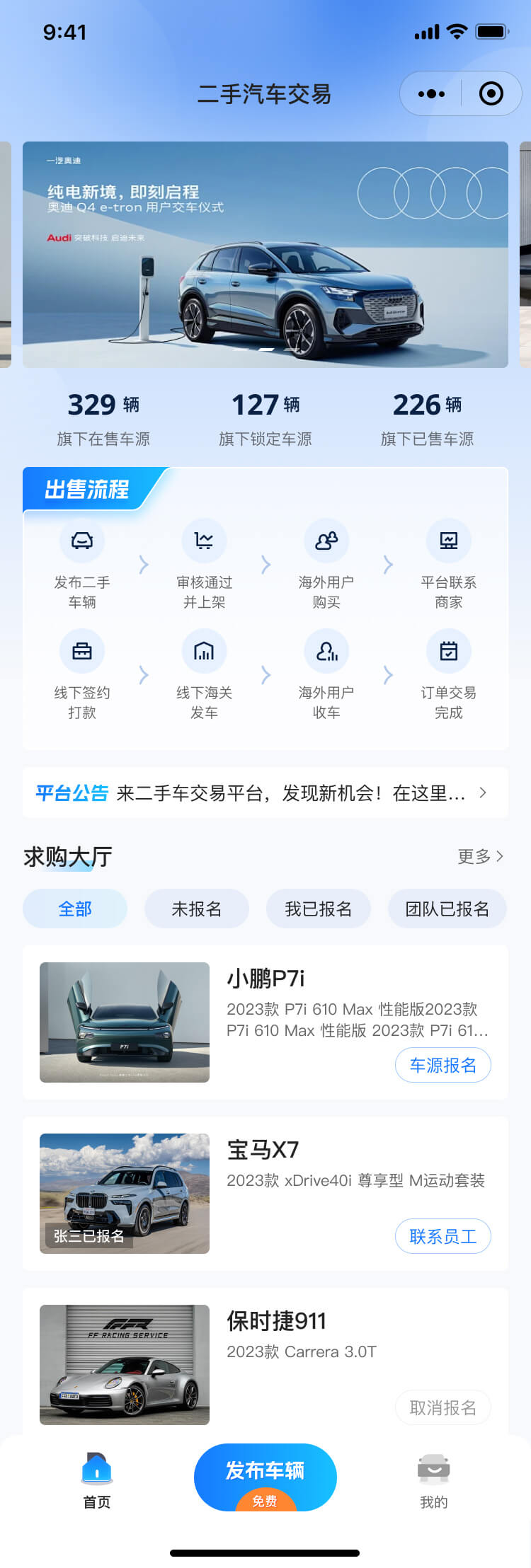Select the 全部 filter tab

click(x=74, y=908)
